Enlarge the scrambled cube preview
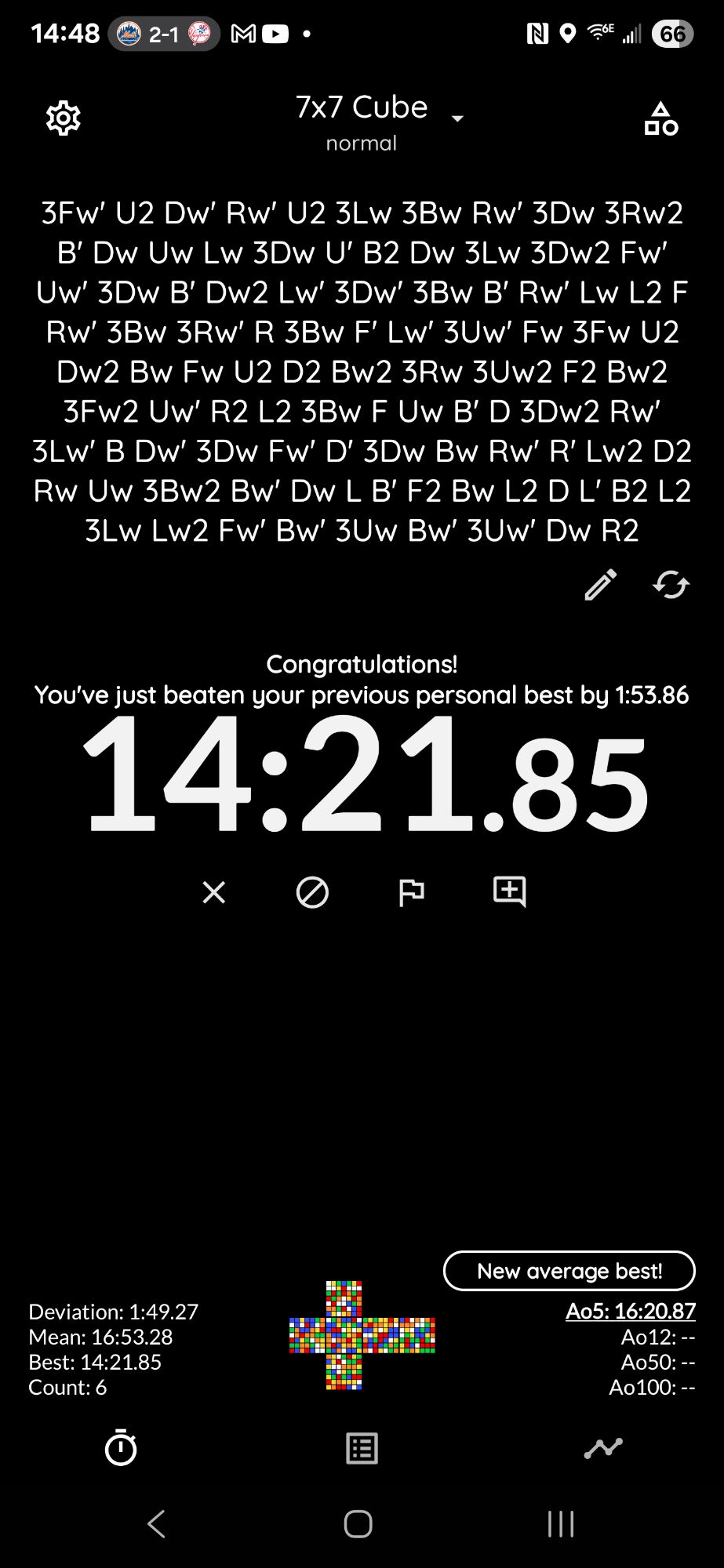The image size is (724, 1568). 362,1335
